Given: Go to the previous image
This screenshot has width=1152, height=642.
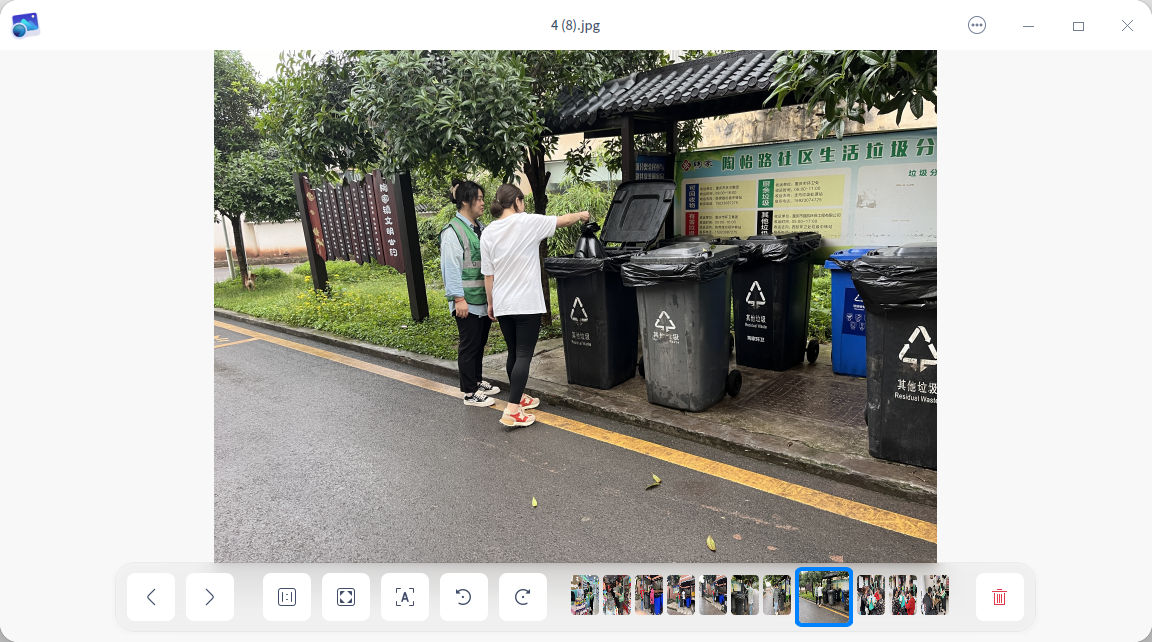Looking at the screenshot, I should [x=151, y=597].
